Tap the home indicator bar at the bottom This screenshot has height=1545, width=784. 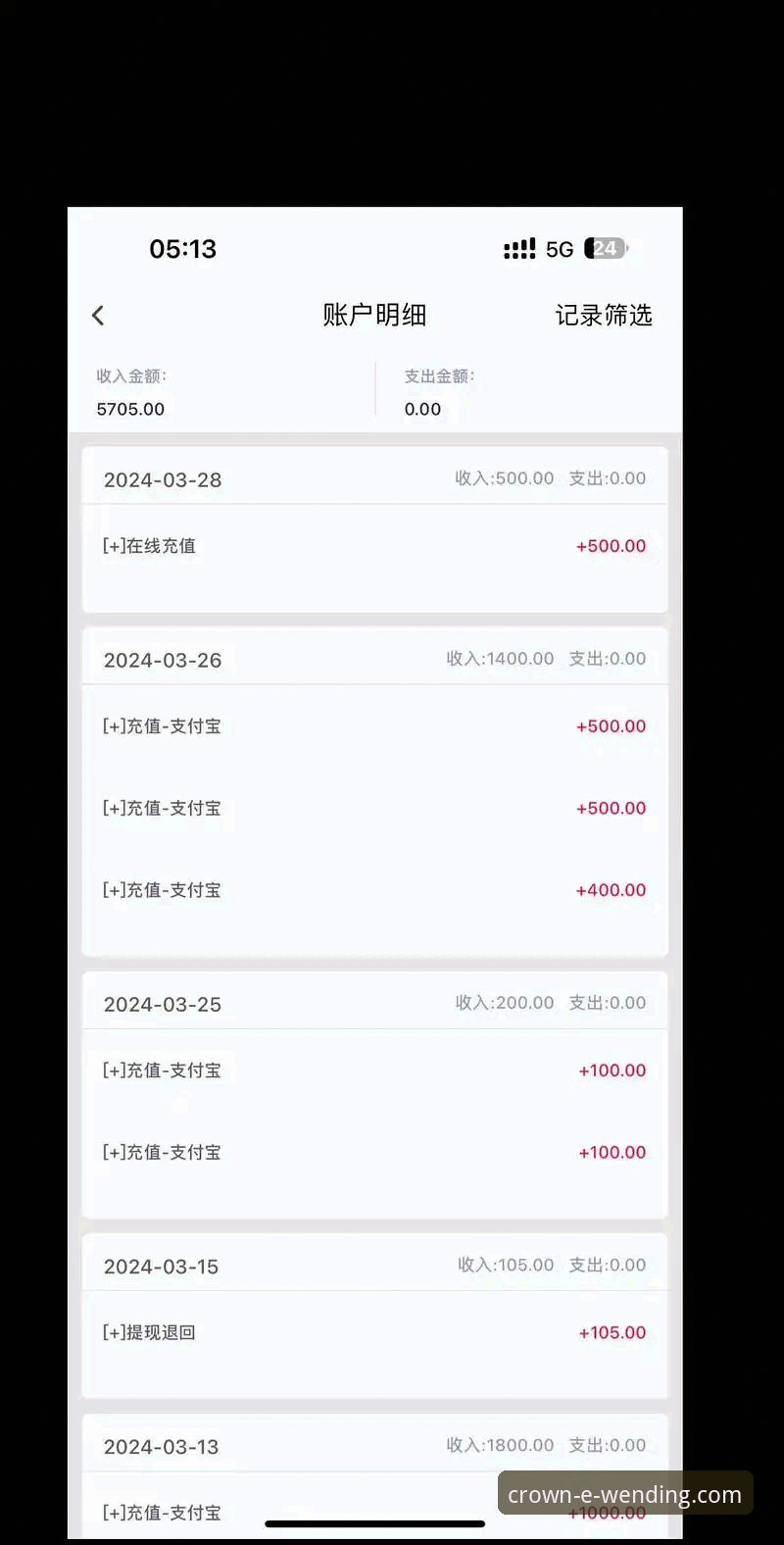pyautogui.click(x=374, y=1523)
